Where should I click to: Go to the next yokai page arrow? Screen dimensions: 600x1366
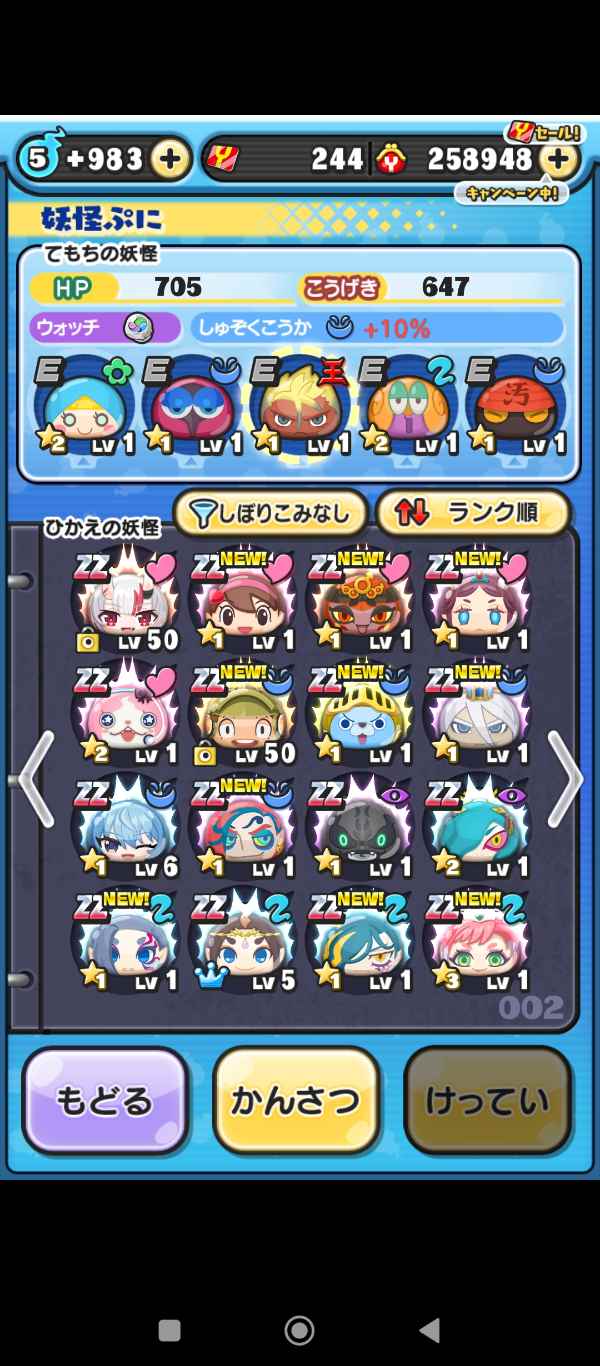pyautogui.click(x=564, y=780)
